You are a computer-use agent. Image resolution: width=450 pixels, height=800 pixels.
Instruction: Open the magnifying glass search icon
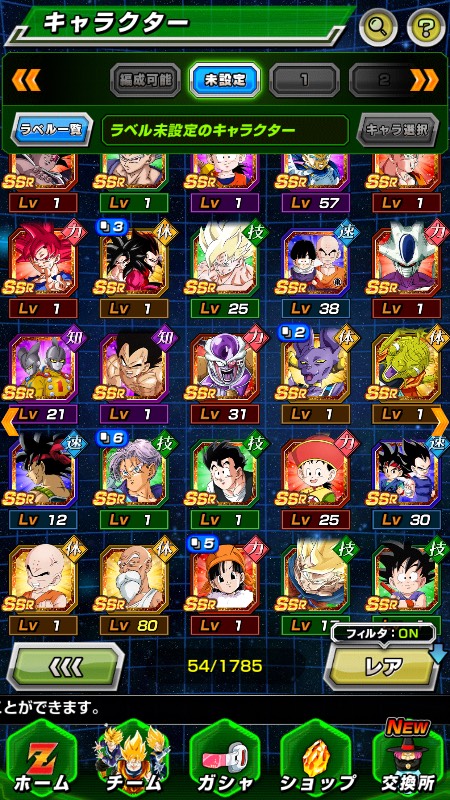pos(378,26)
